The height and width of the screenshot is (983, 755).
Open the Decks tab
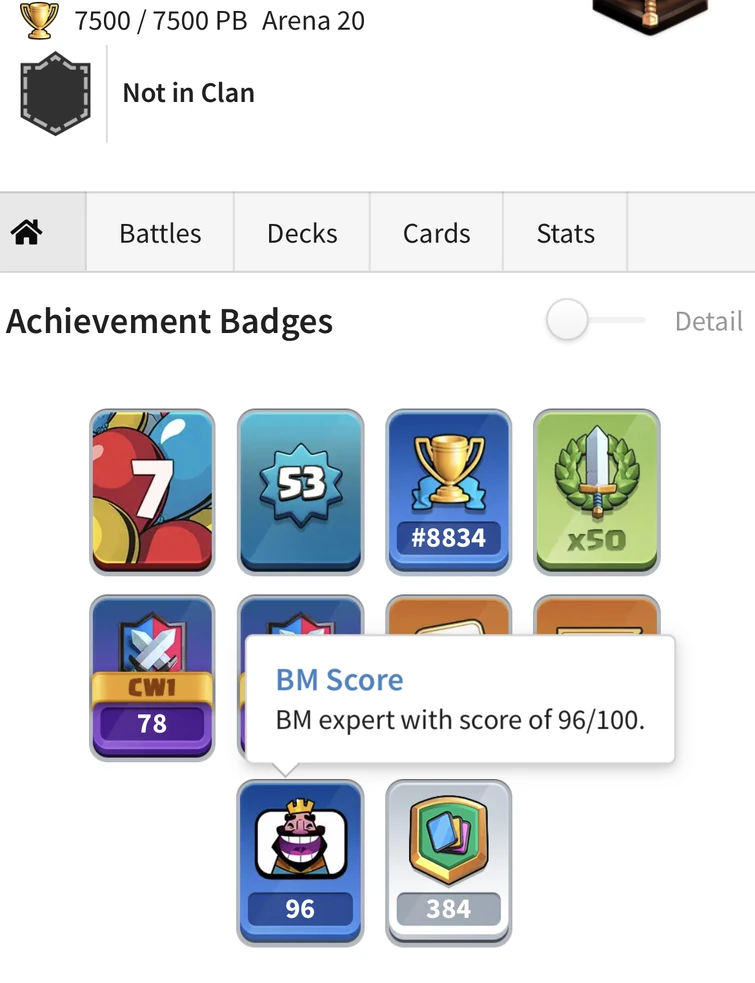pyautogui.click(x=302, y=232)
